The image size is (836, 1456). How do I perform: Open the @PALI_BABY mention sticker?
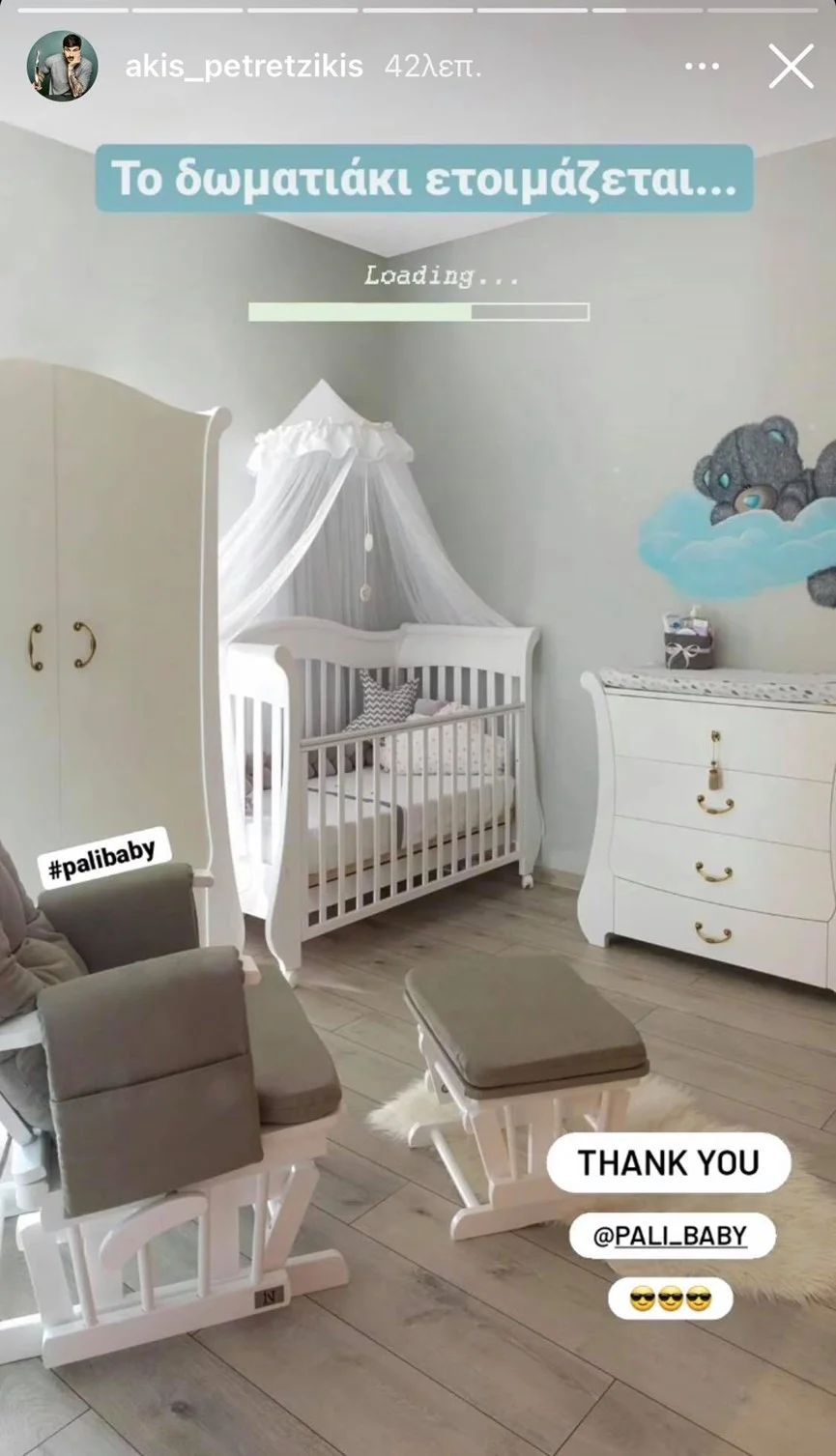click(x=669, y=1236)
